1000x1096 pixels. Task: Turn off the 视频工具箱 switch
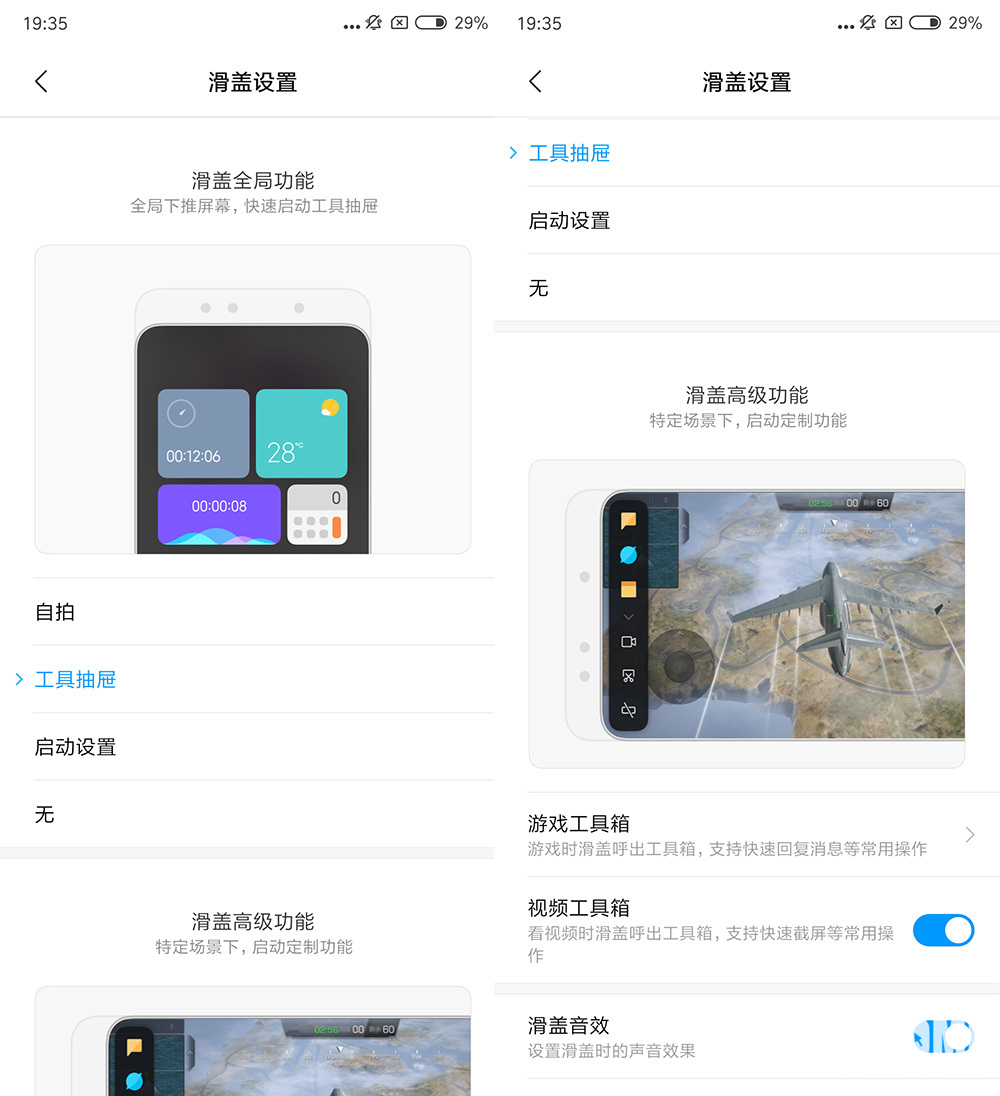[x=942, y=931]
